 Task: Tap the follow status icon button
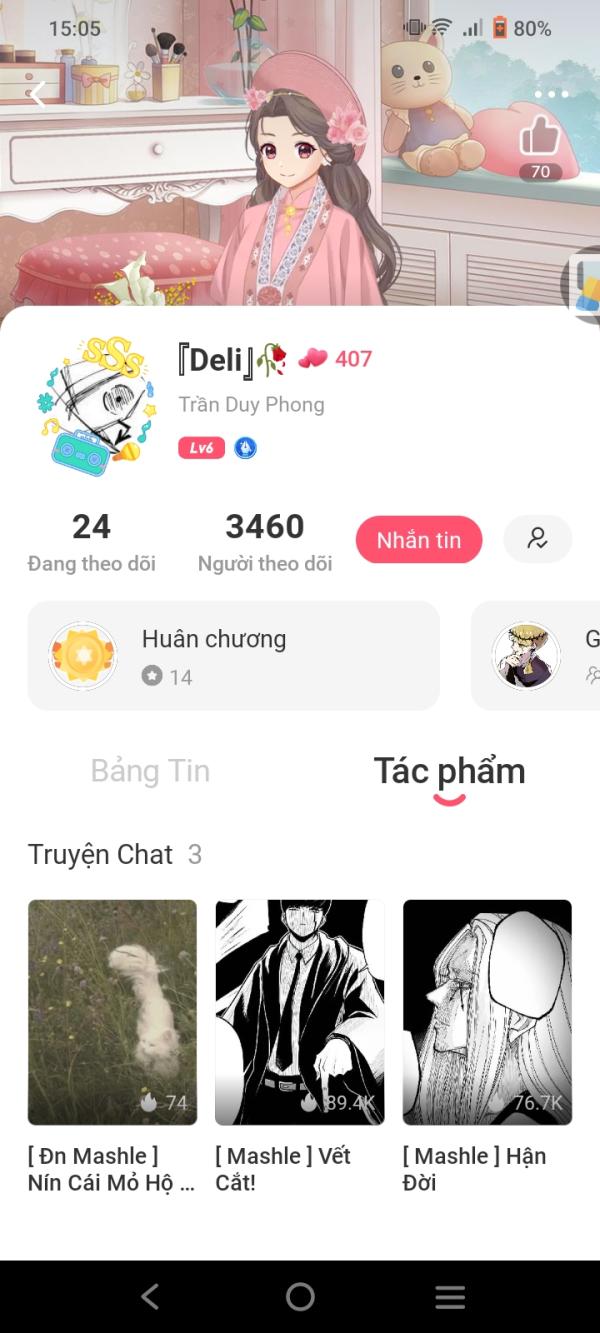[538, 540]
